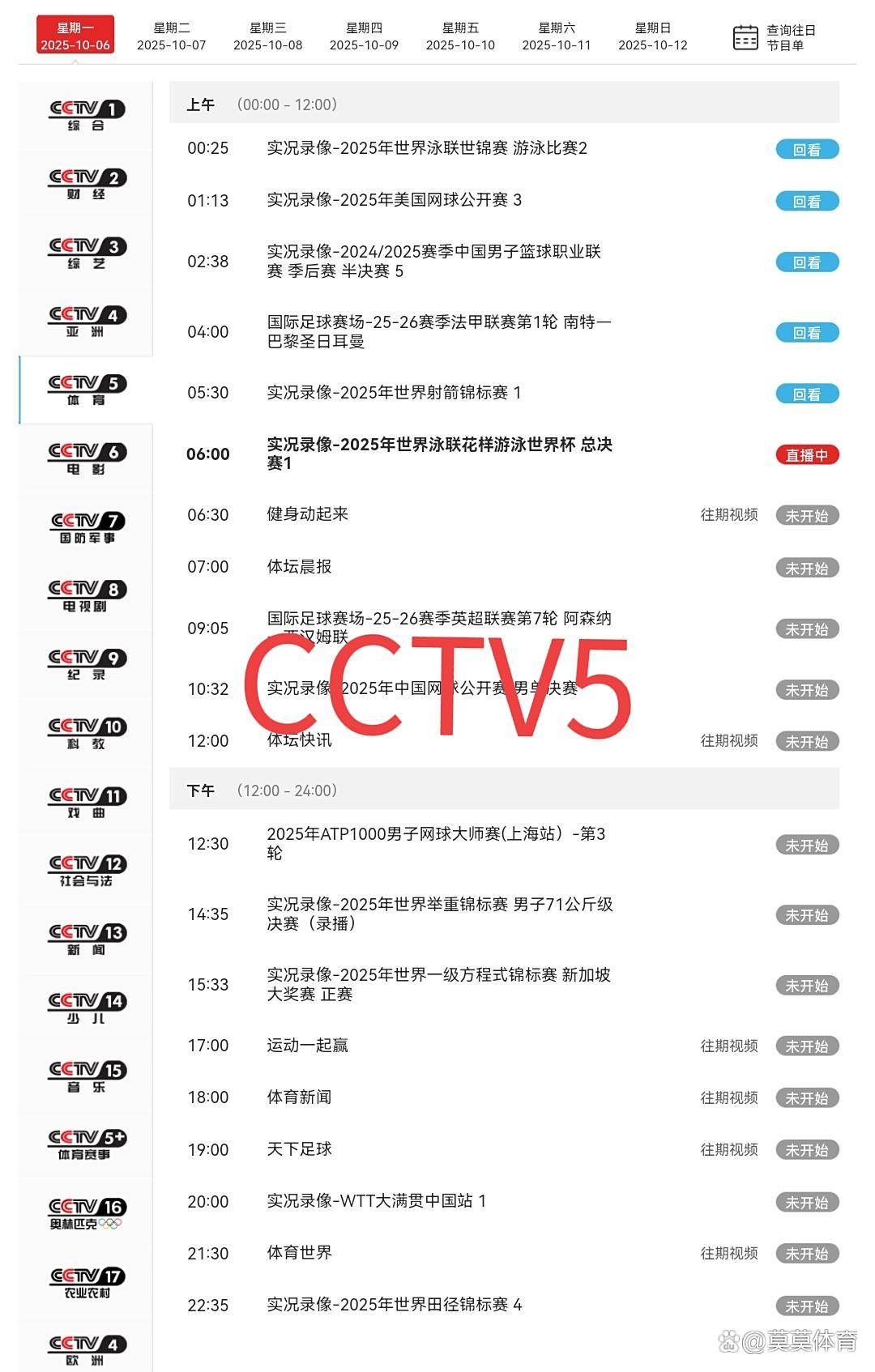The width and height of the screenshot is (875, 1372).
Task: Open 往期视频 for 体育新闻
Action: [x=729, y=1097]
